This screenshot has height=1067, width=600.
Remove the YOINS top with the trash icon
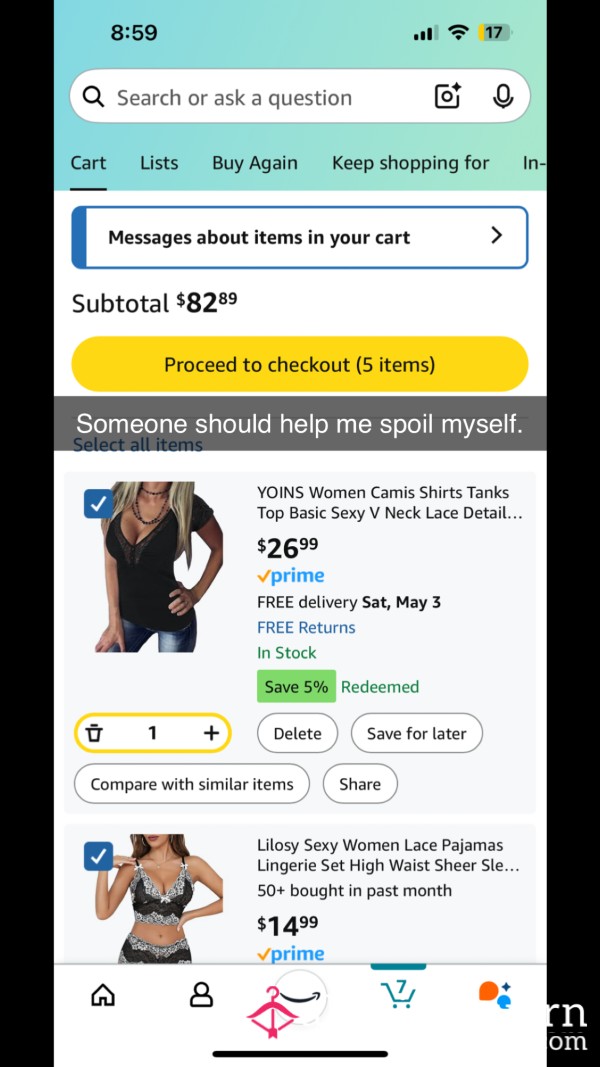point(95,733)
